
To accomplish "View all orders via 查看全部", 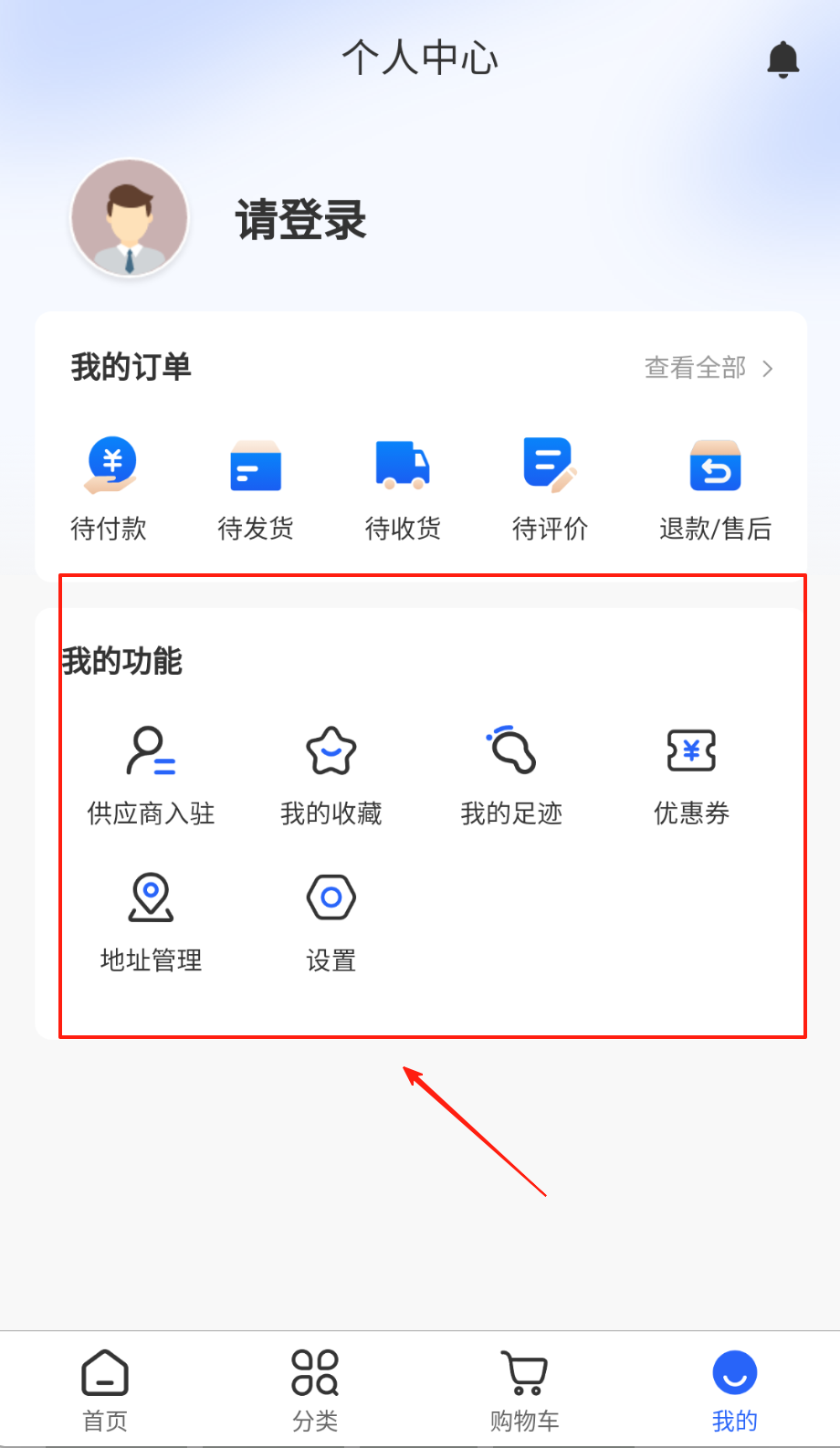I will pyautogui.click(x=709, y=368).
